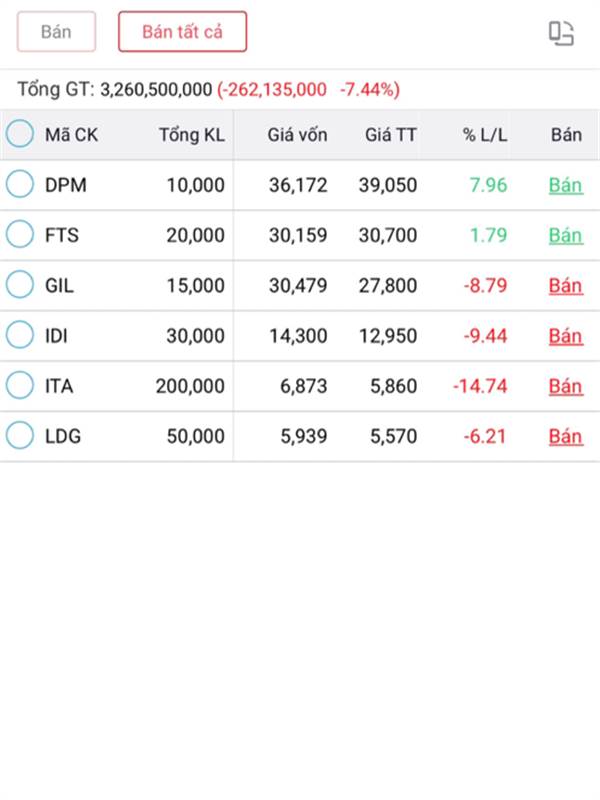Viewport: 600px width, 800px height.
Task: Select the LDG stock checkbox
Action: pyautogui.click(x=20, y=435)
